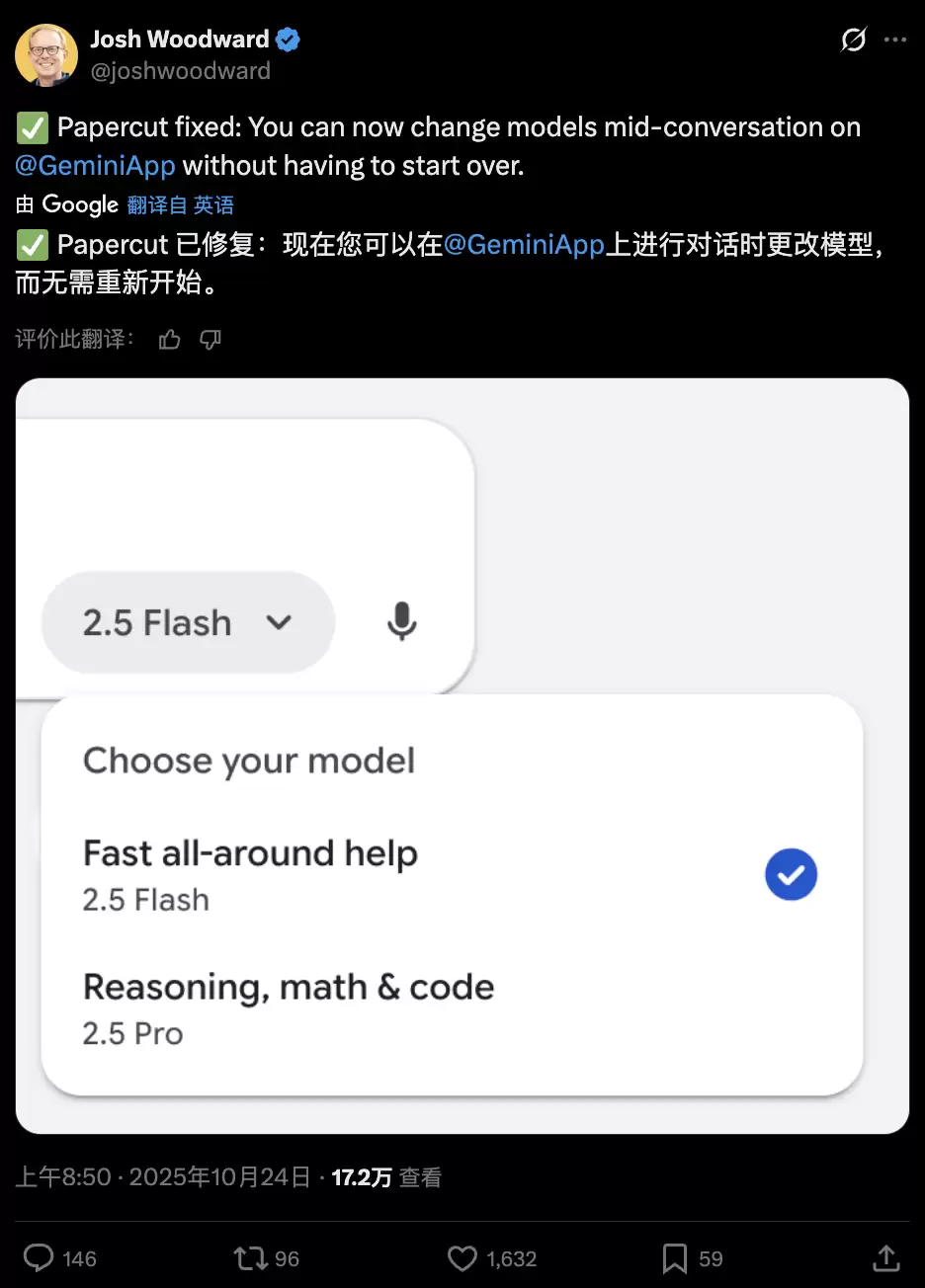Open the @GeminiApp mention in the original text
925x1288 pixels.
95,165
